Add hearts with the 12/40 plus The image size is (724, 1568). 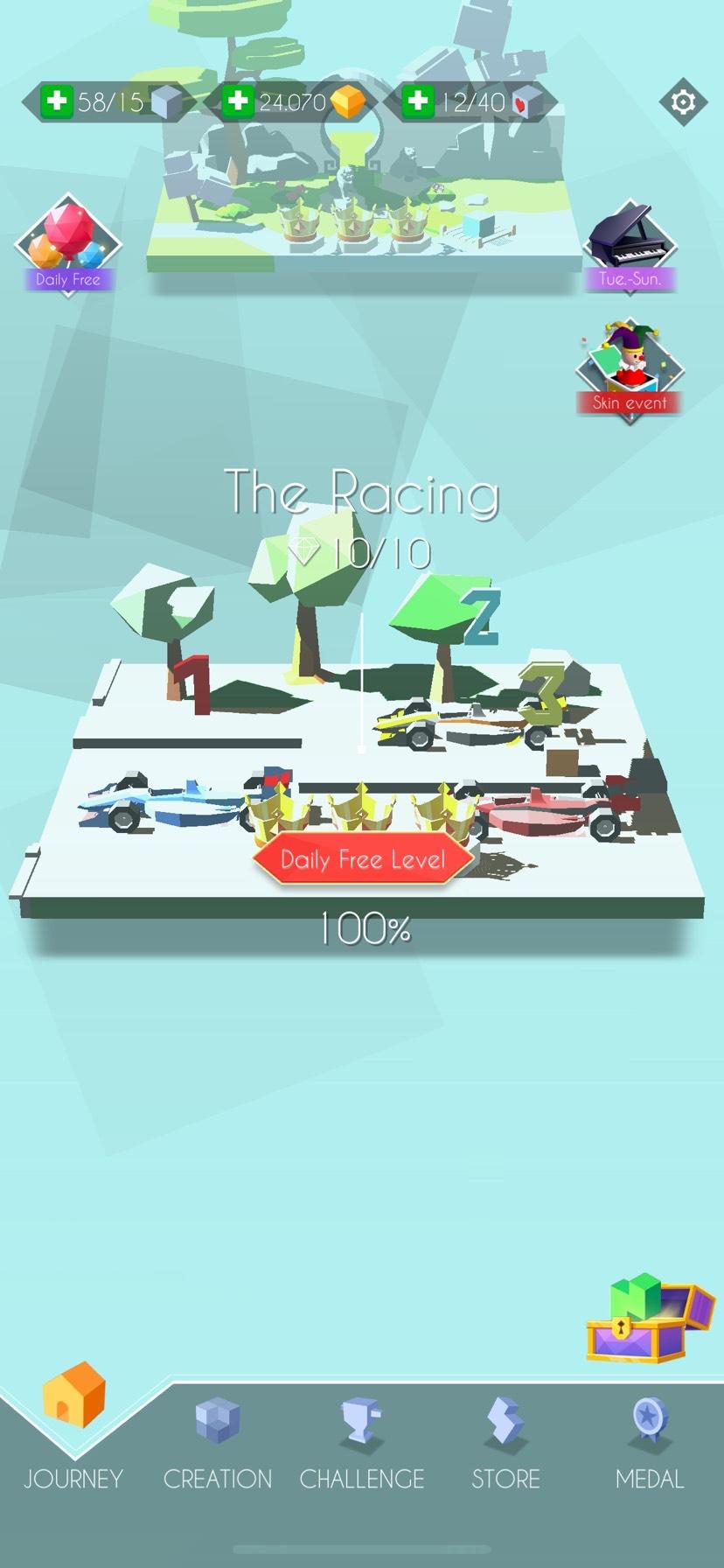pos(418,101)
